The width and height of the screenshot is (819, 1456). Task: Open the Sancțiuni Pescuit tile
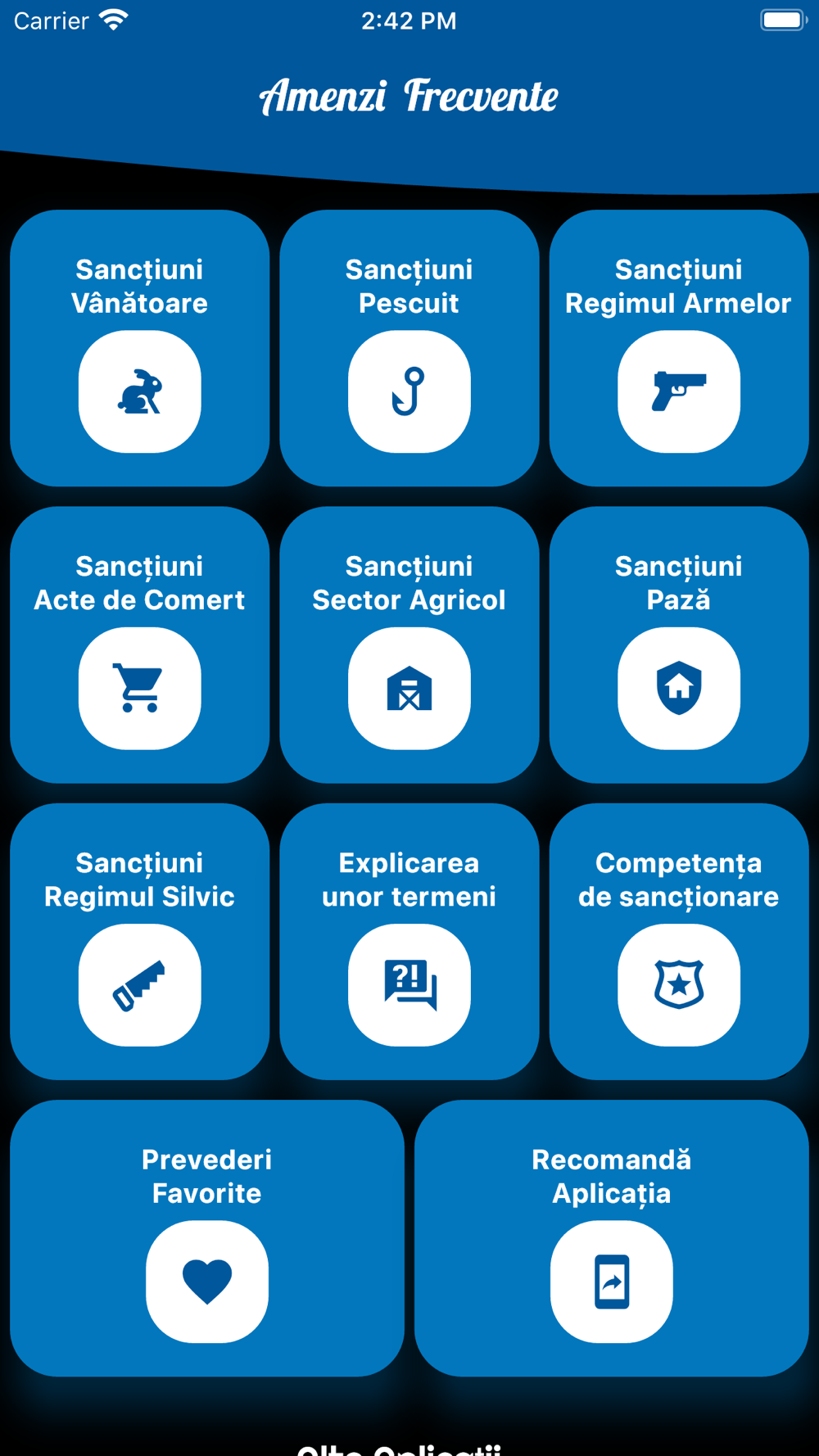coord(409,348)
